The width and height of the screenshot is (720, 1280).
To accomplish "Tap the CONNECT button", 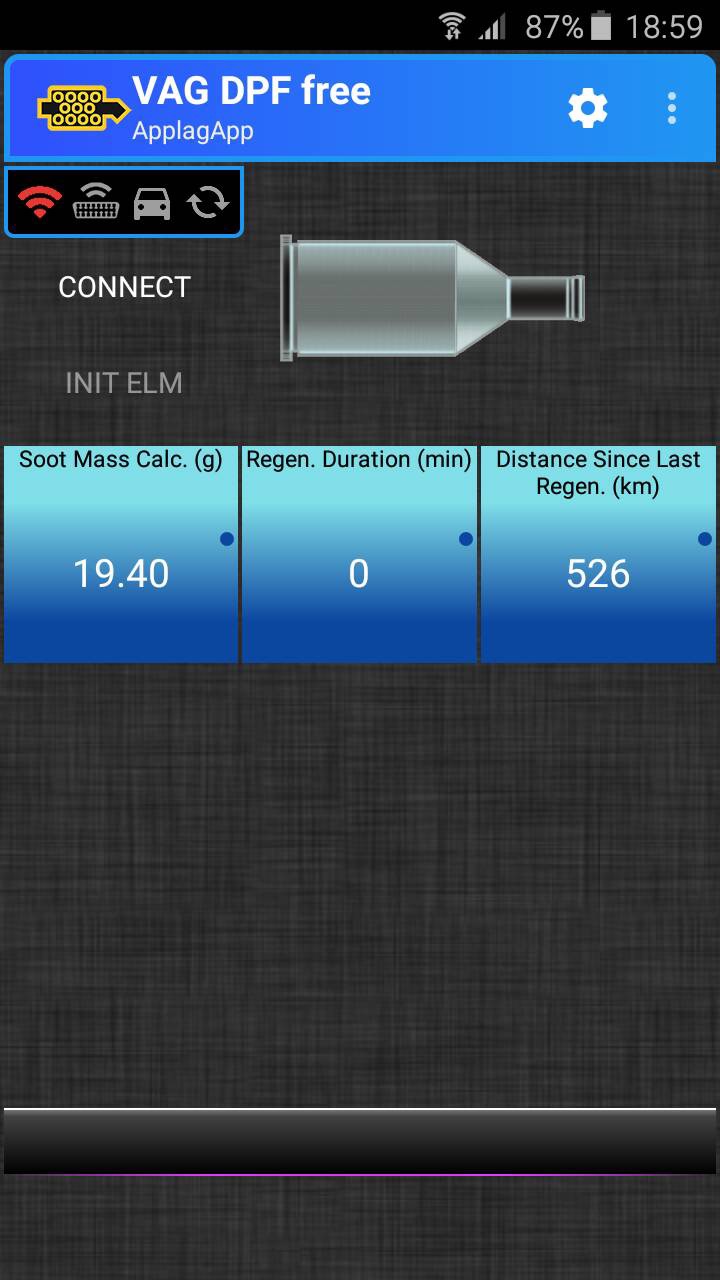I will click(x=124, y=287).
